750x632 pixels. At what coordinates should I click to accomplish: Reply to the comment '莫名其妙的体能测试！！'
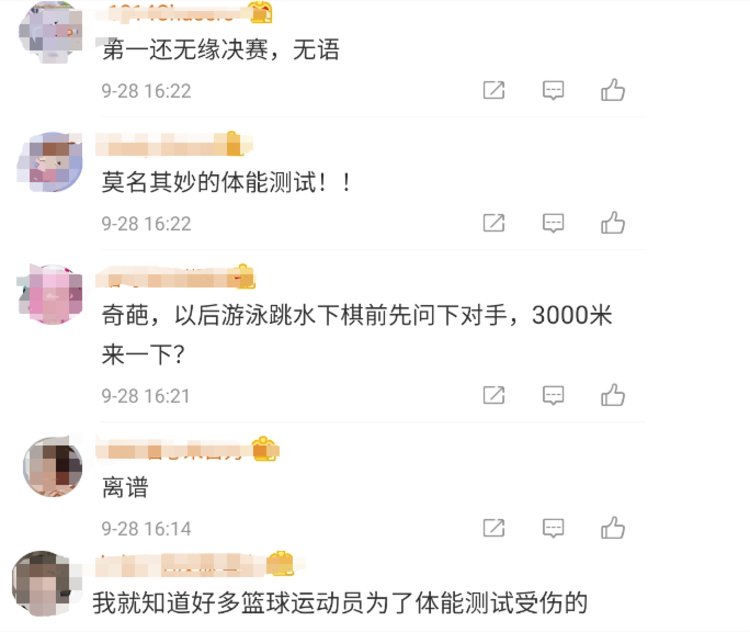click(553, 223)
